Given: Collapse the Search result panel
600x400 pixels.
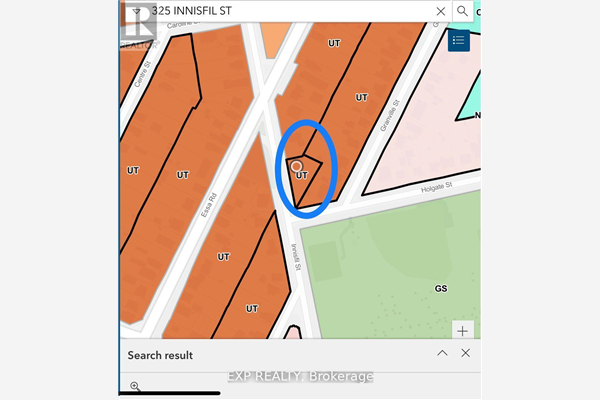Looking at the screenshot, I should pyautogui.click(x=442, y=354).
